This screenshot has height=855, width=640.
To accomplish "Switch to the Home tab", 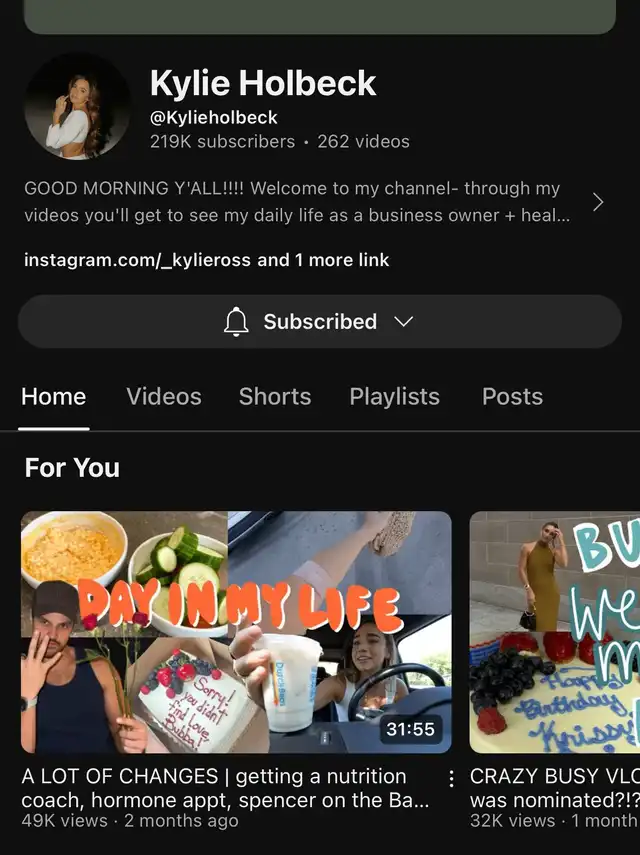I will point(54,397).
